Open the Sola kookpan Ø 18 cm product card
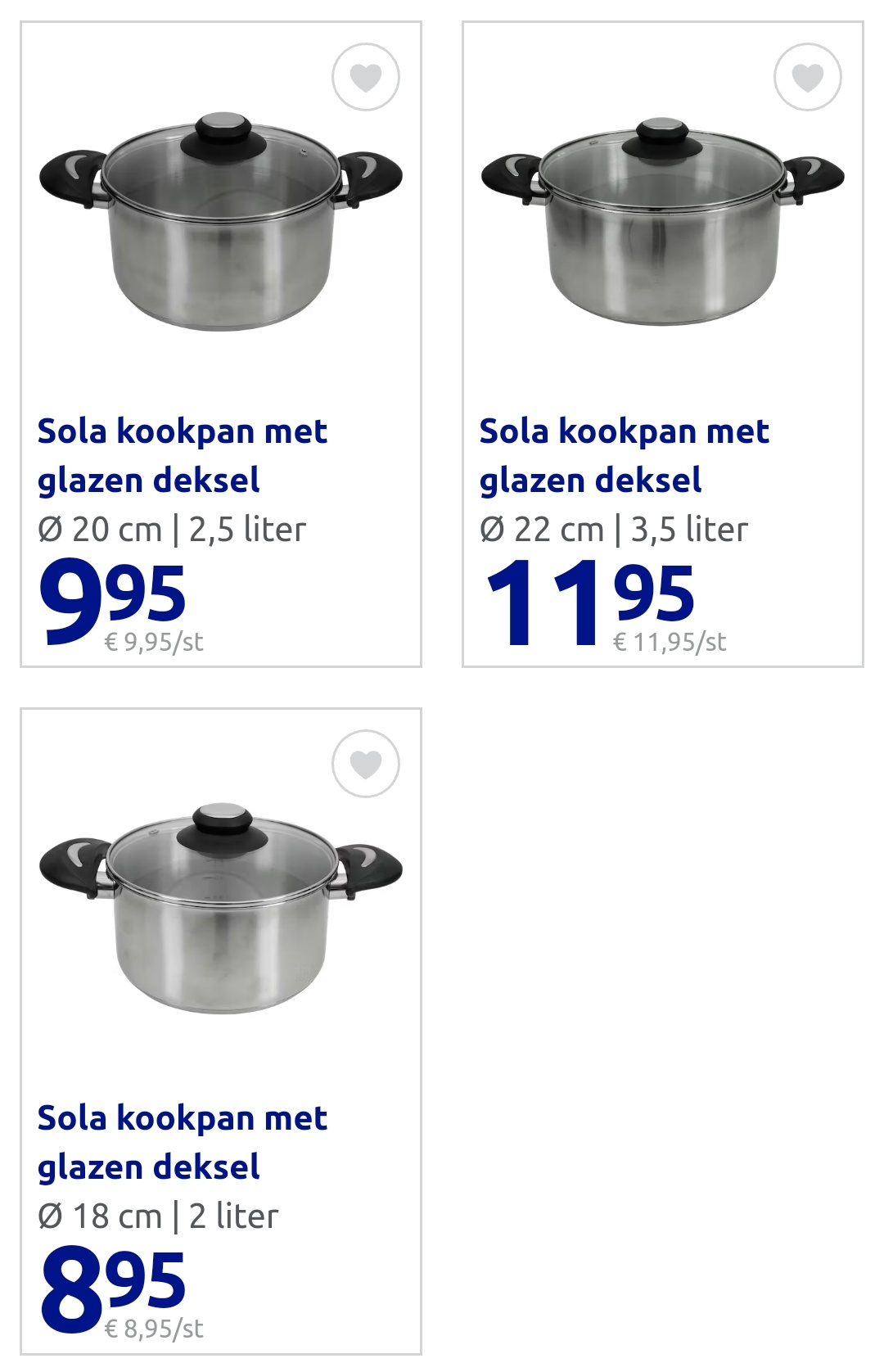Viewport: 884px width, 1372px height. coord(182,1141)
